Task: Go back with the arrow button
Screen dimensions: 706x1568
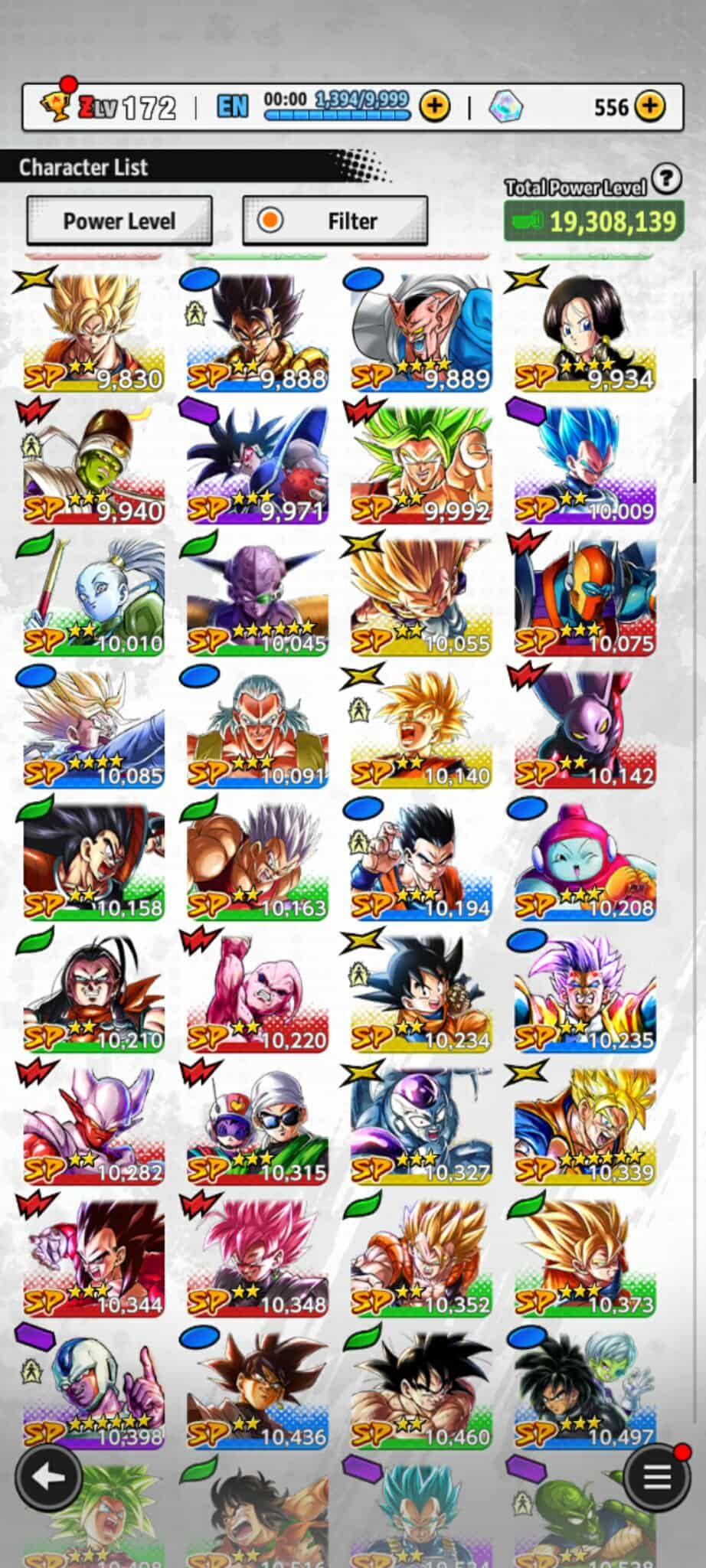Action: 49,1477
